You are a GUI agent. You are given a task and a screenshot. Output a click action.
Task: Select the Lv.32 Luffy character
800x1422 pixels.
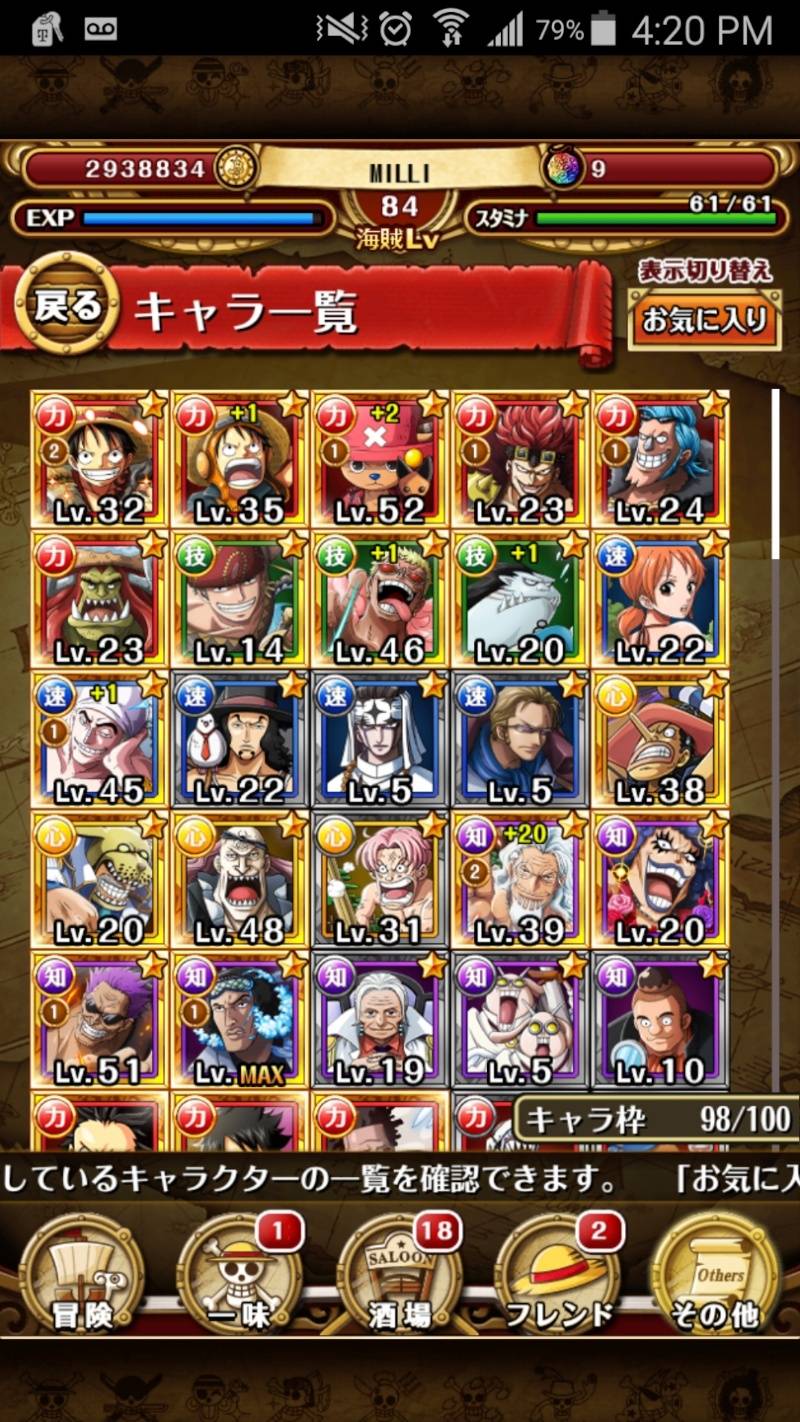(x=99, y=459)
